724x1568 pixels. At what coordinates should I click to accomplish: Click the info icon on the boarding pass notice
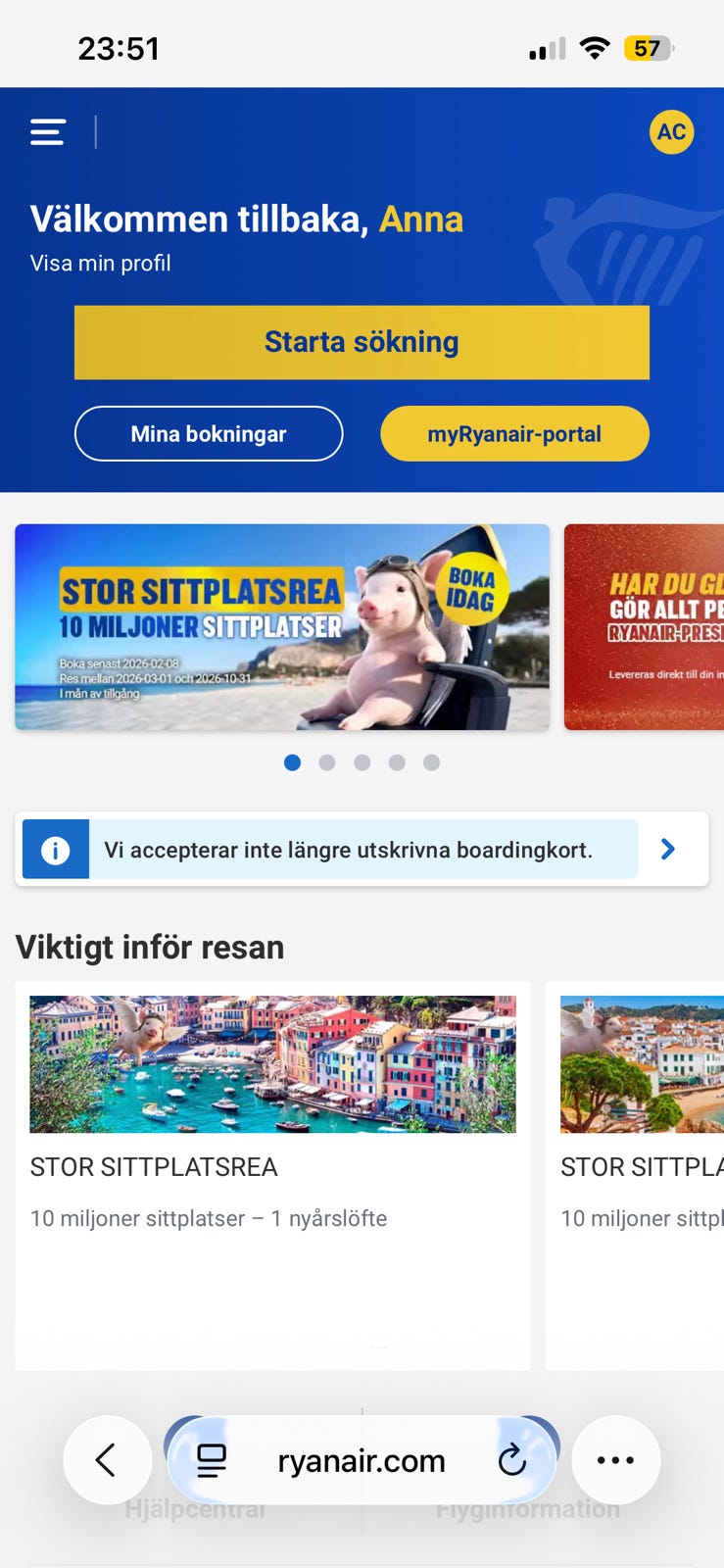(x=56, y=849)
